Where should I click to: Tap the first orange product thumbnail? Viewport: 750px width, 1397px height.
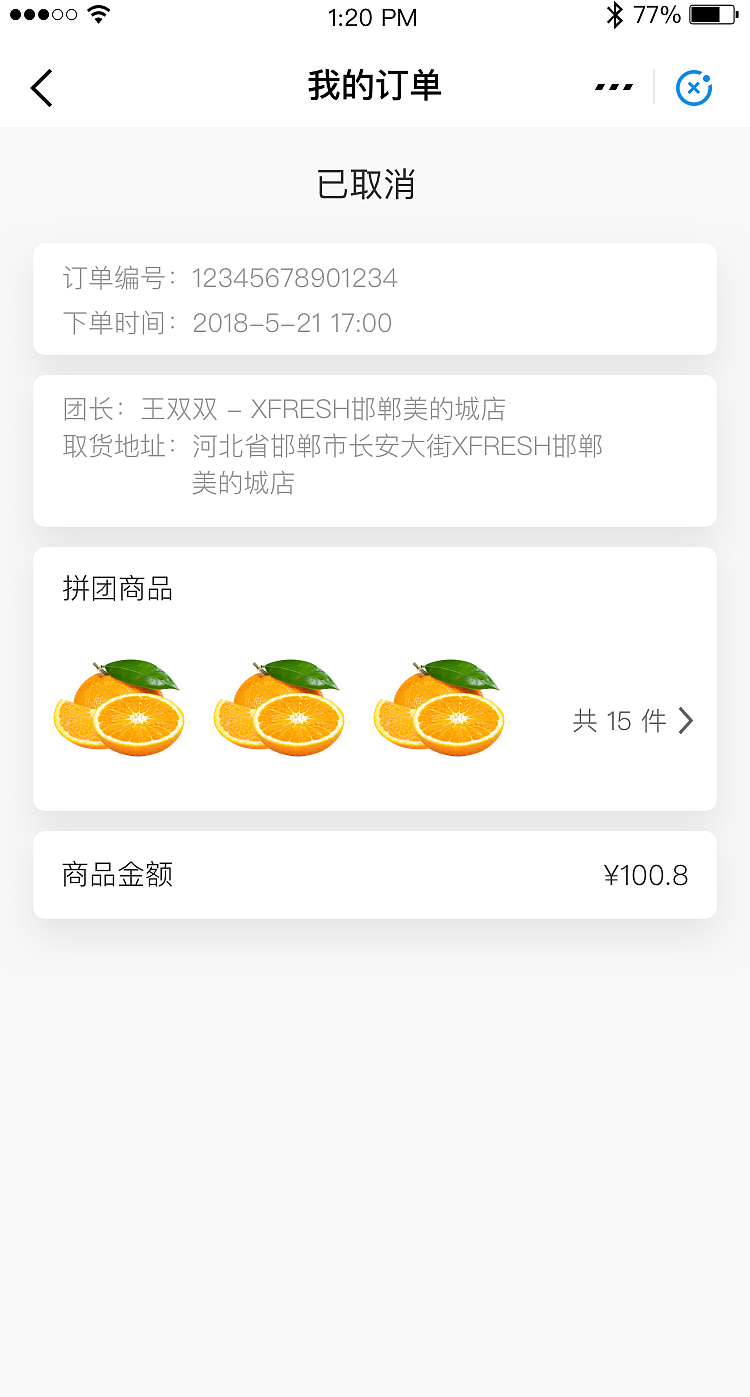118,705
